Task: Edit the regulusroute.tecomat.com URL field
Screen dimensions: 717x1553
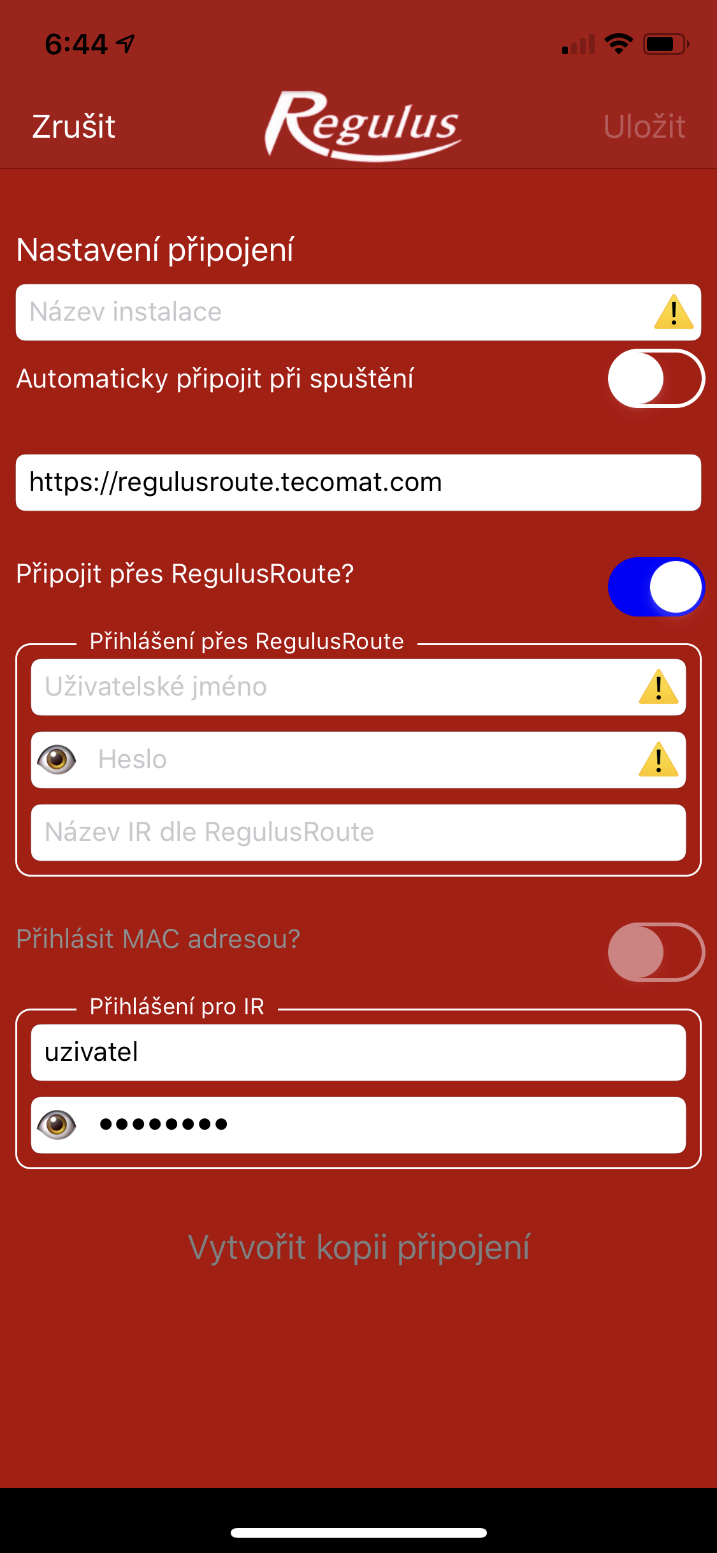Action: pos(358,483)
